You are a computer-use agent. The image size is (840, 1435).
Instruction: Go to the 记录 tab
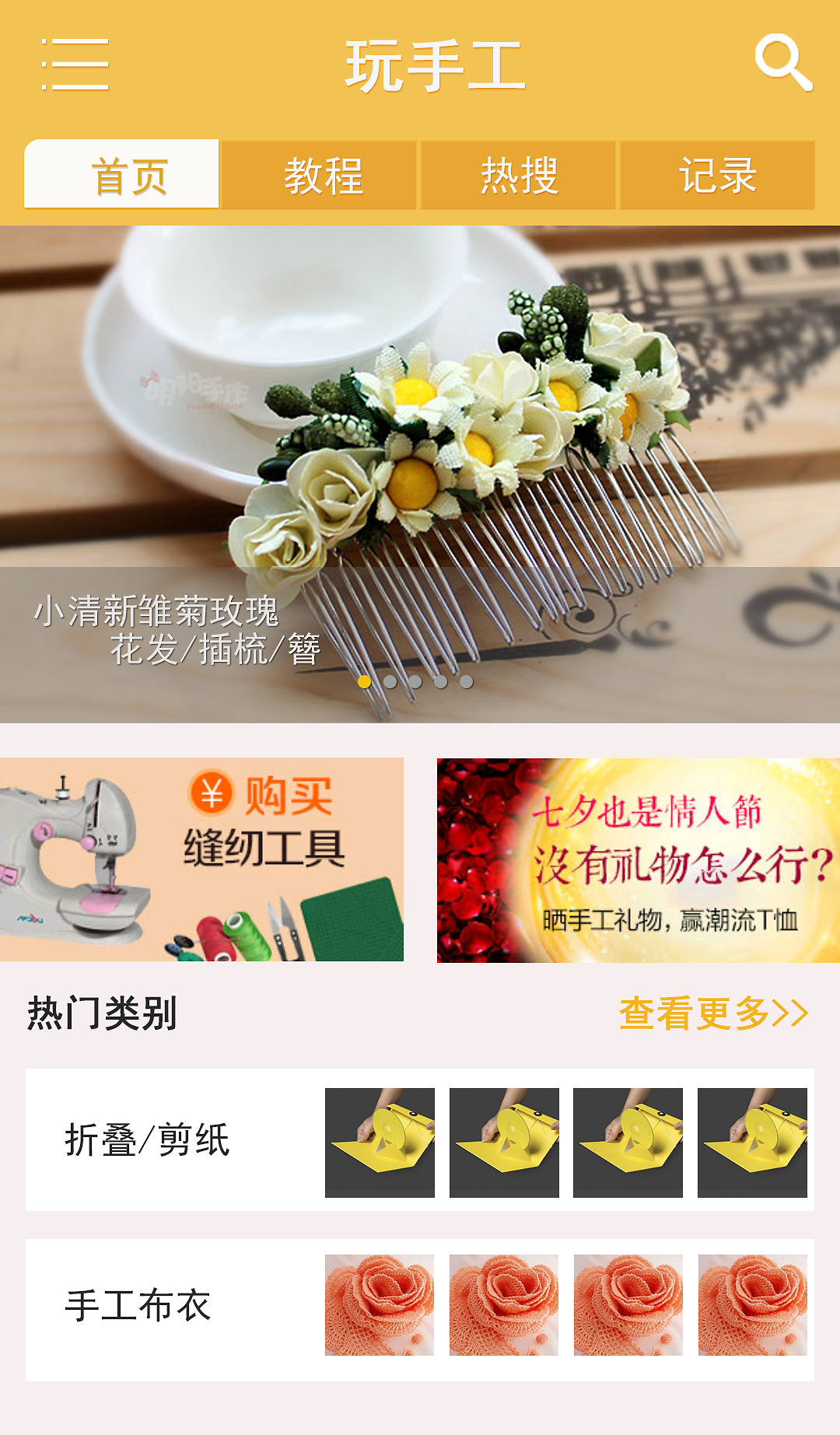click(716, 175)
